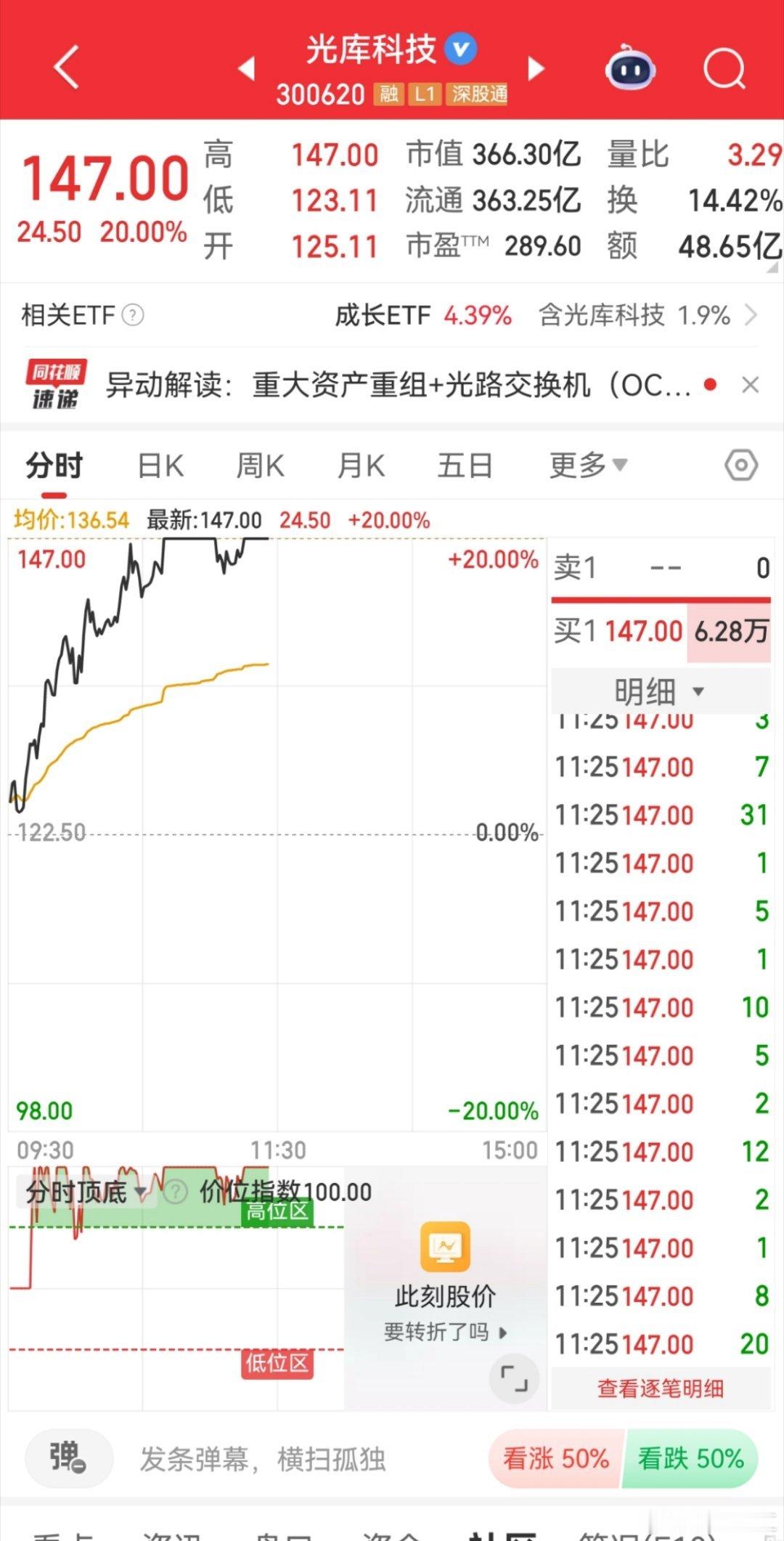Switch to the 五日 tab

coord(467,465)
